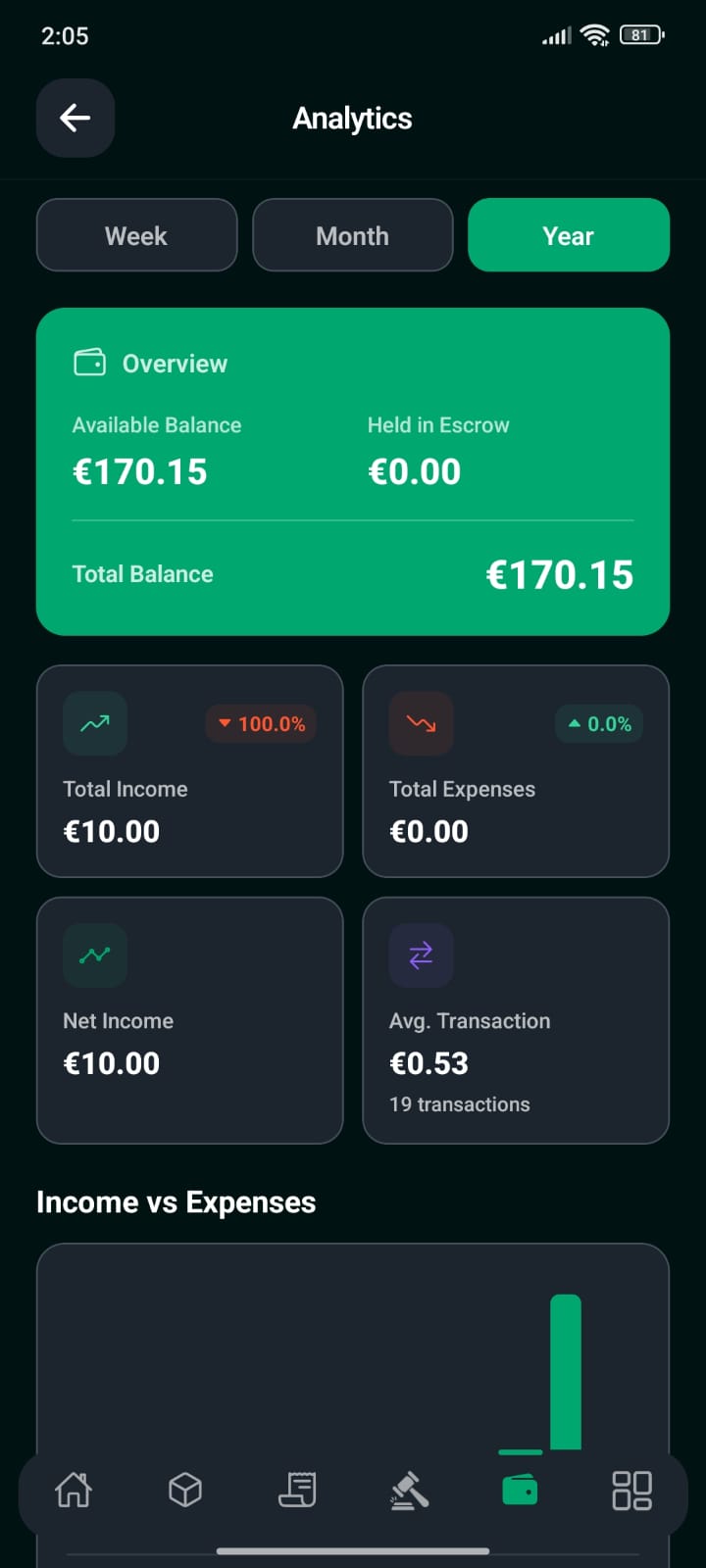This screenshot has width=706, height=1568.
Task: Open the auction gavel tab
Action: click(409, 1491)
